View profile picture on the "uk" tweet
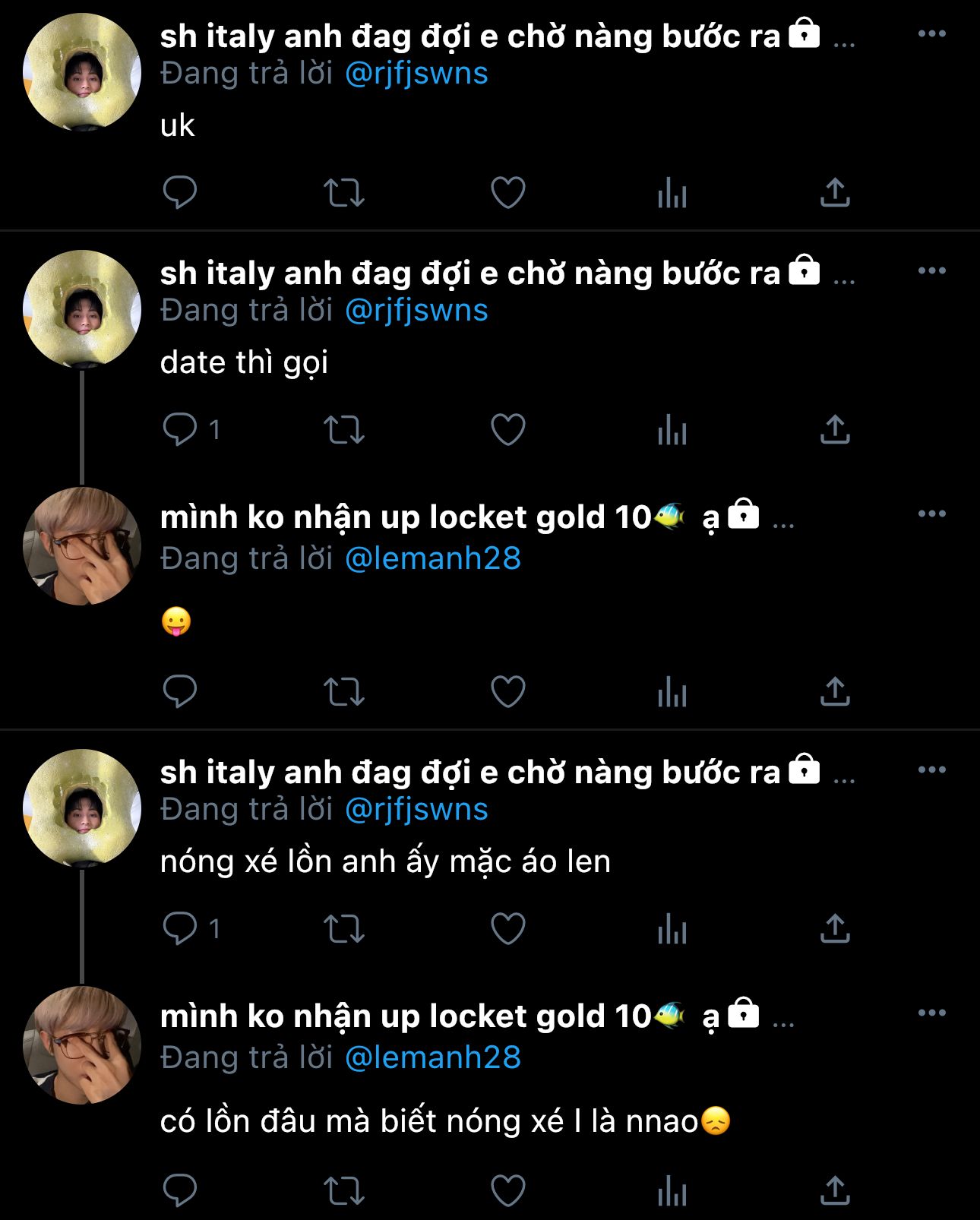Viewport: 980px width, 1220px height. coord(82,72)
